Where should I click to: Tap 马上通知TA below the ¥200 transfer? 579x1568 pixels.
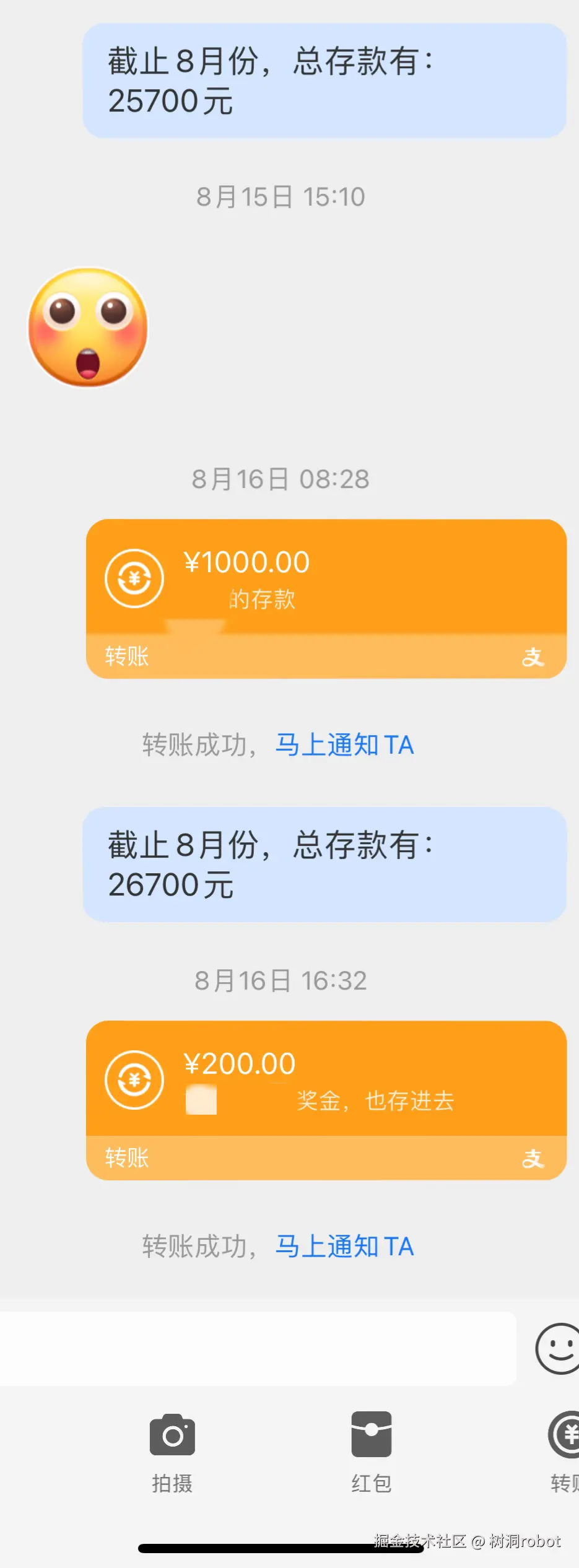point(345,1247)
